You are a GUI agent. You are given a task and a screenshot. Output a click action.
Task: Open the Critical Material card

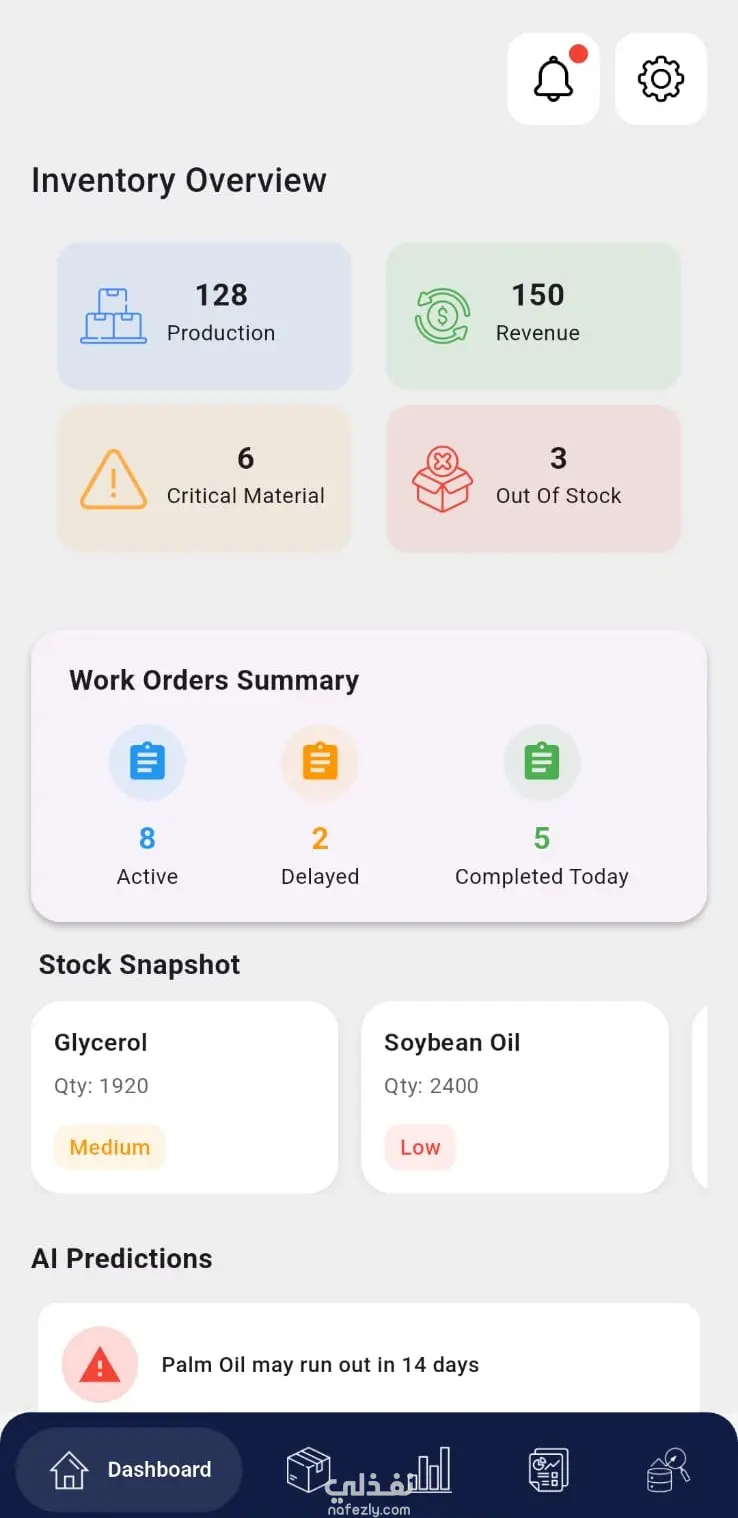(204, 478)
